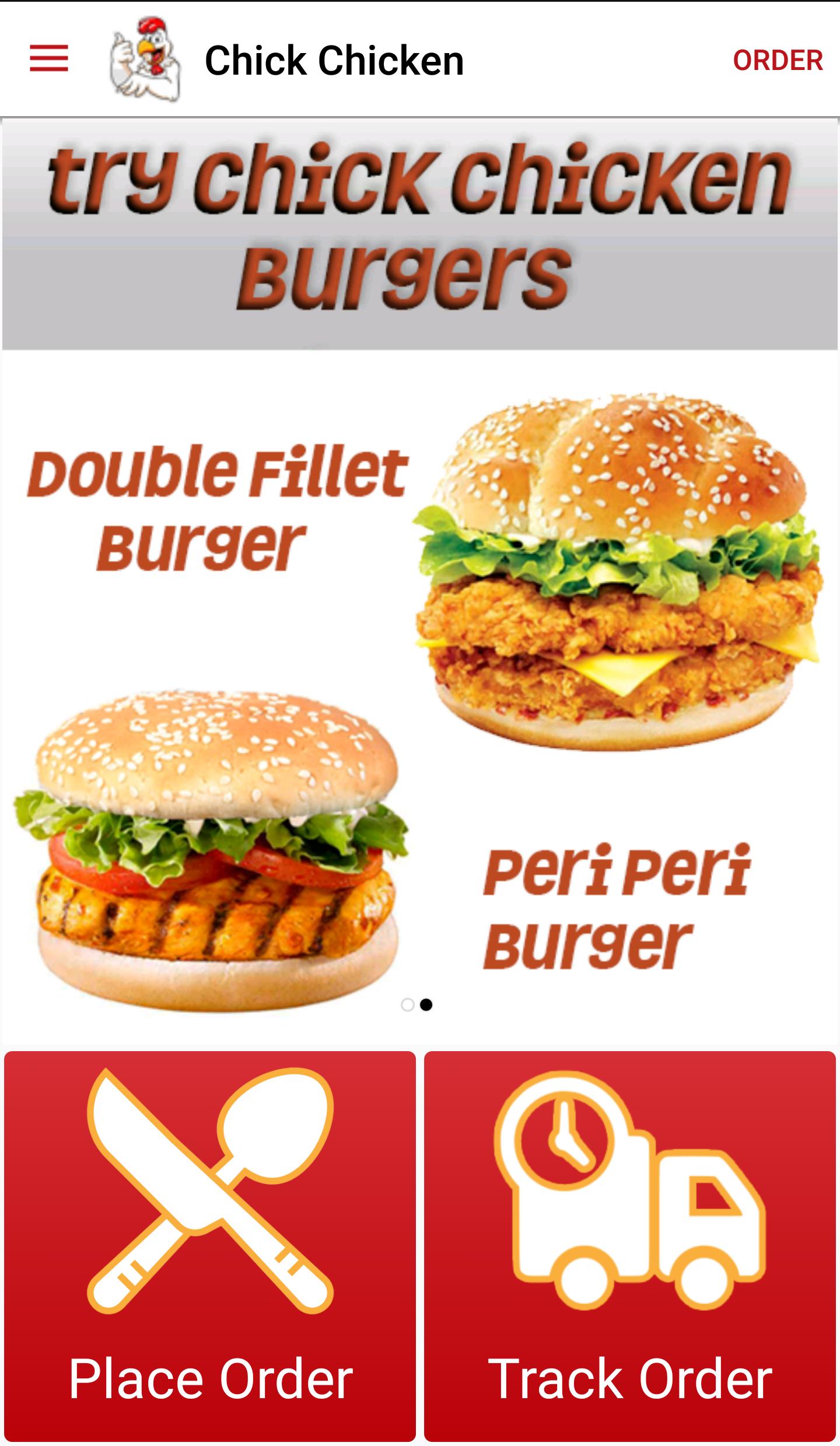Open the hamburger drawer menu
This screenshot has height=1446, width=840.
[49, 59]
